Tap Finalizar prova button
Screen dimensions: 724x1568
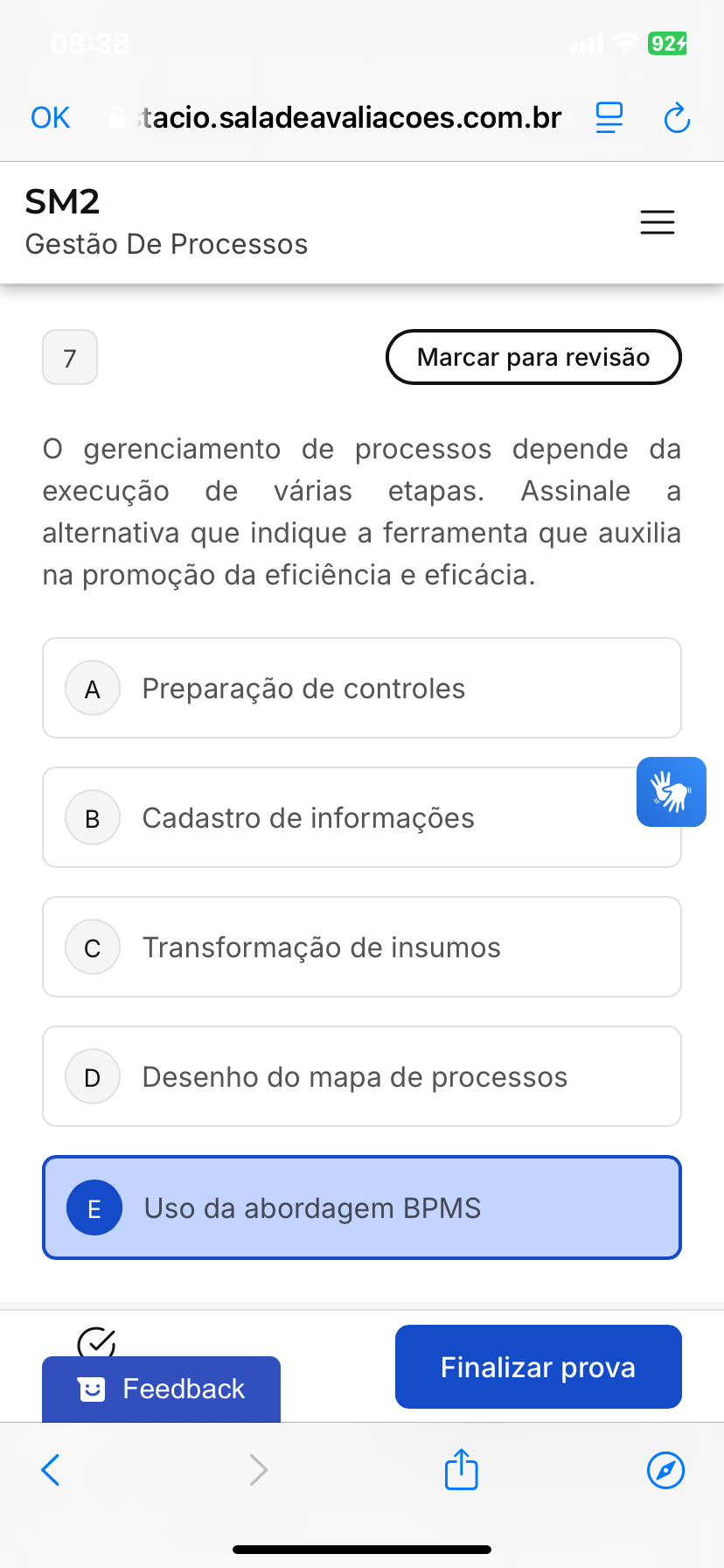pyautogui.click(x=538, y=1367)
